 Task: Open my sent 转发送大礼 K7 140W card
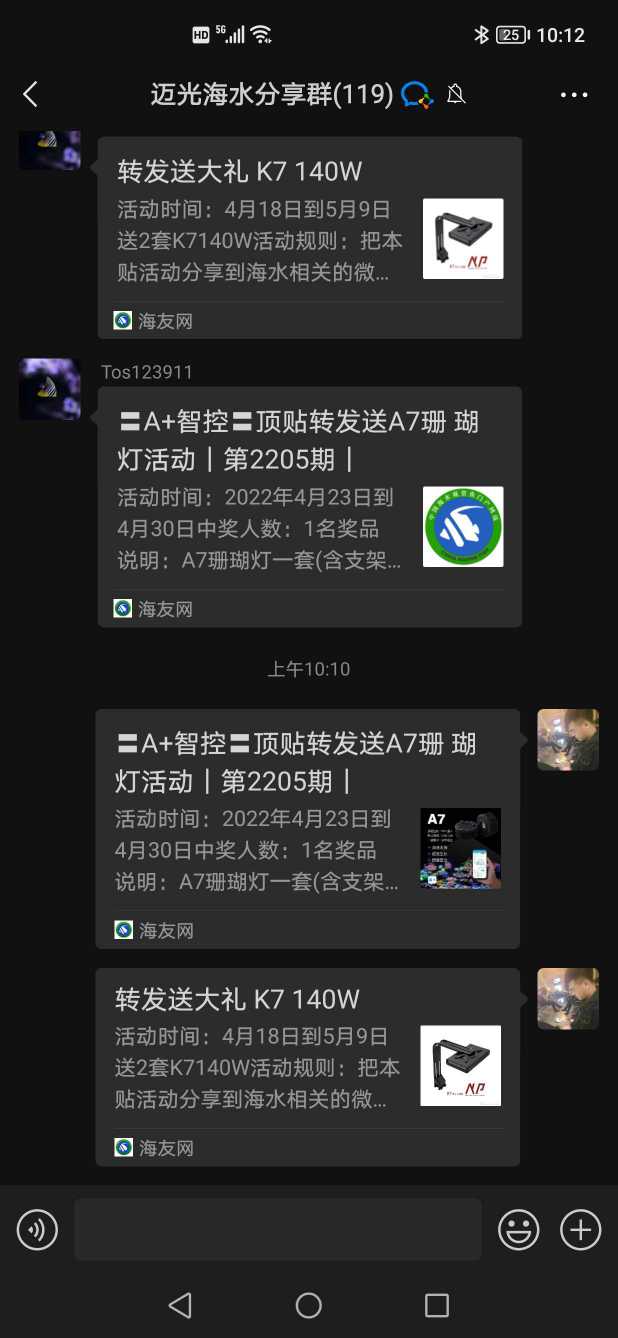coord(307,1066)
